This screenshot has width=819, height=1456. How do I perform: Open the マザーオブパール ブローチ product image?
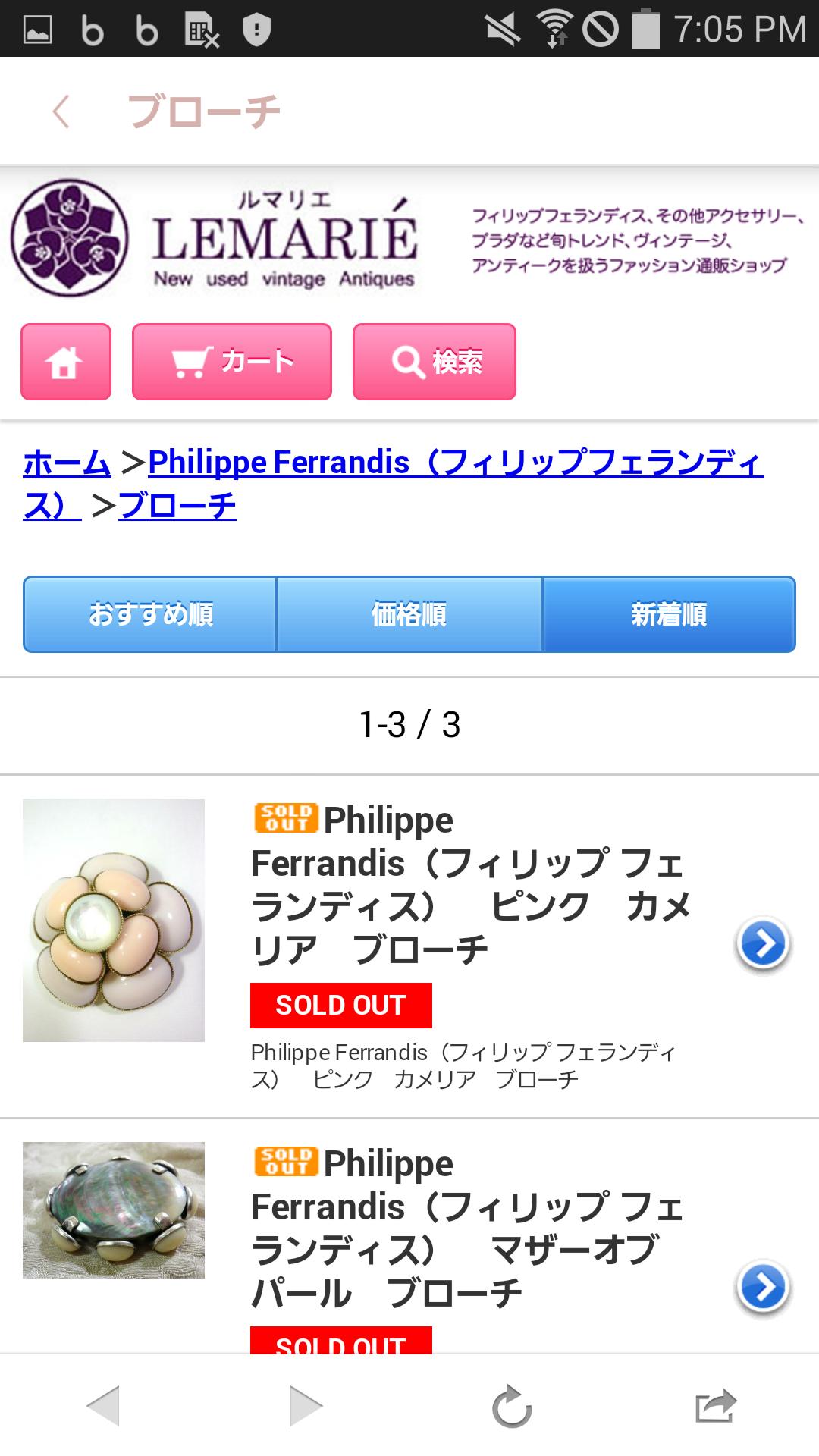click(x=114, y=1210)
